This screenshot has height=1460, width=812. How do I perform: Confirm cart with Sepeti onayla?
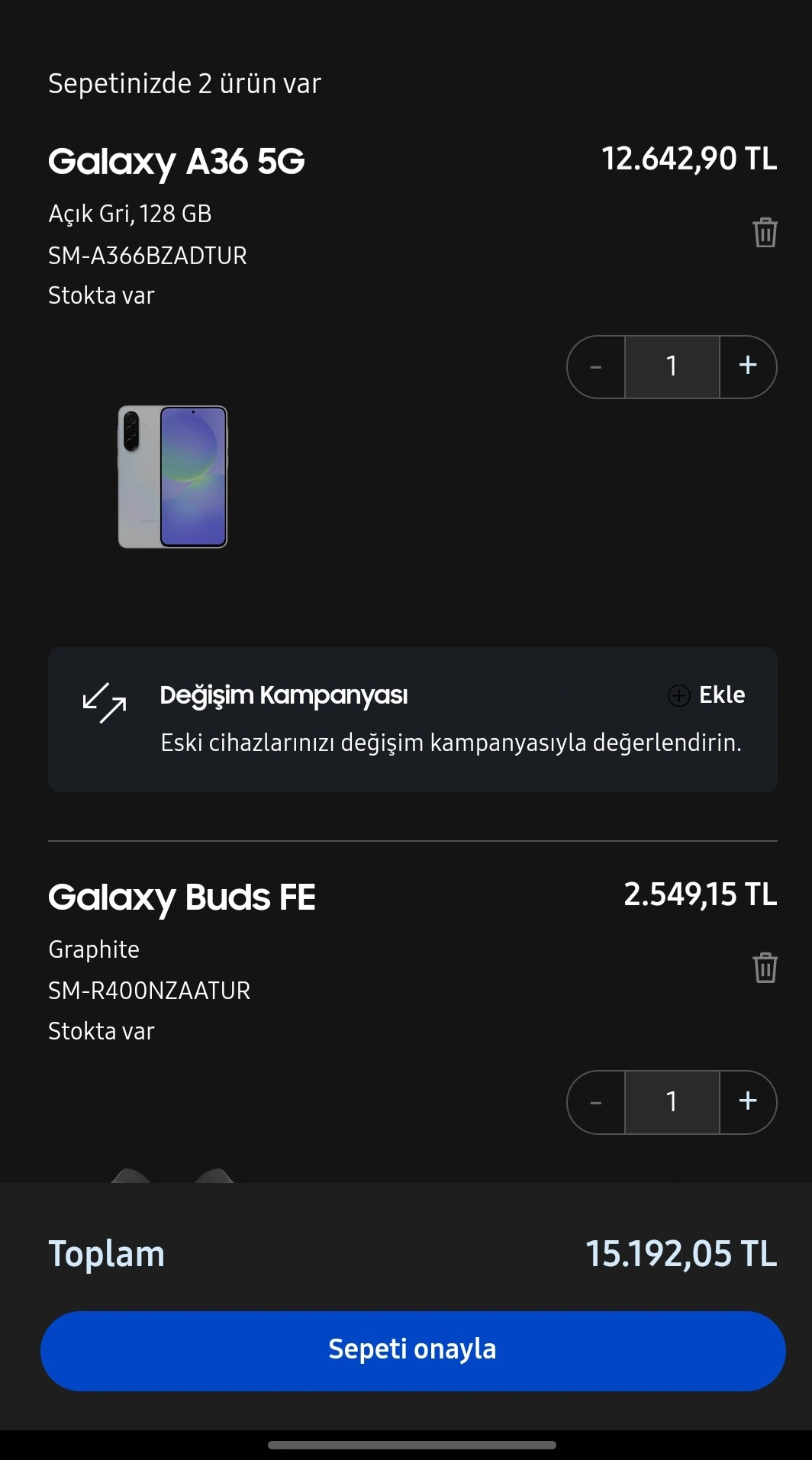pos(413,1350)
